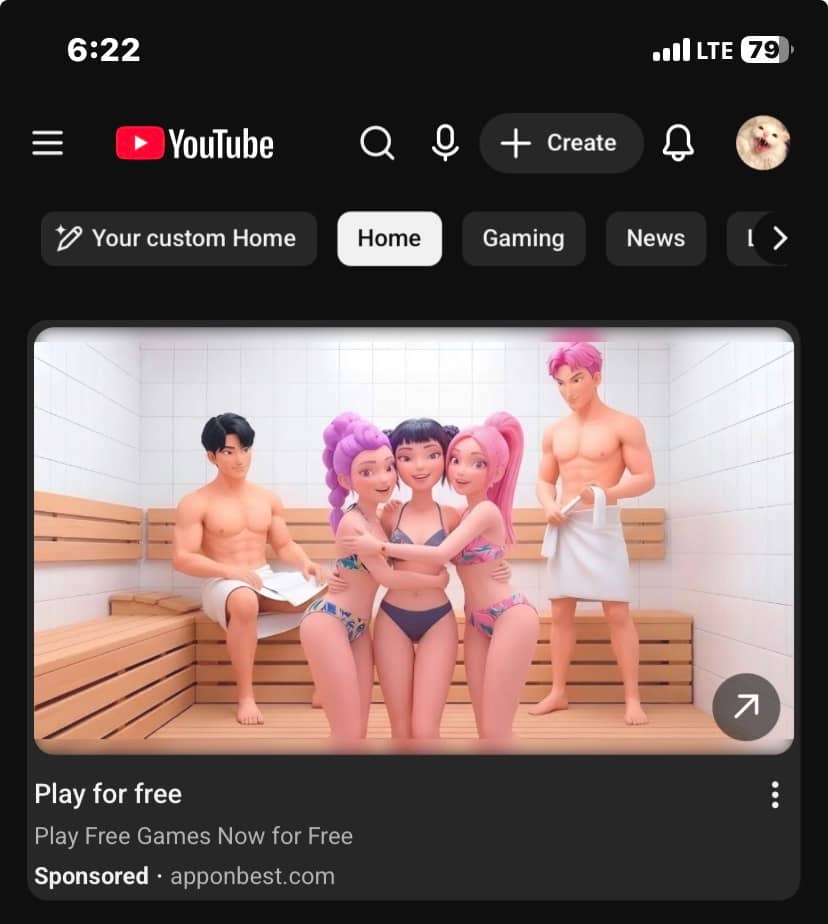Visit the apponbest.com sponsor link
This screenshot has width=828, height=924.
coord(252,876)
